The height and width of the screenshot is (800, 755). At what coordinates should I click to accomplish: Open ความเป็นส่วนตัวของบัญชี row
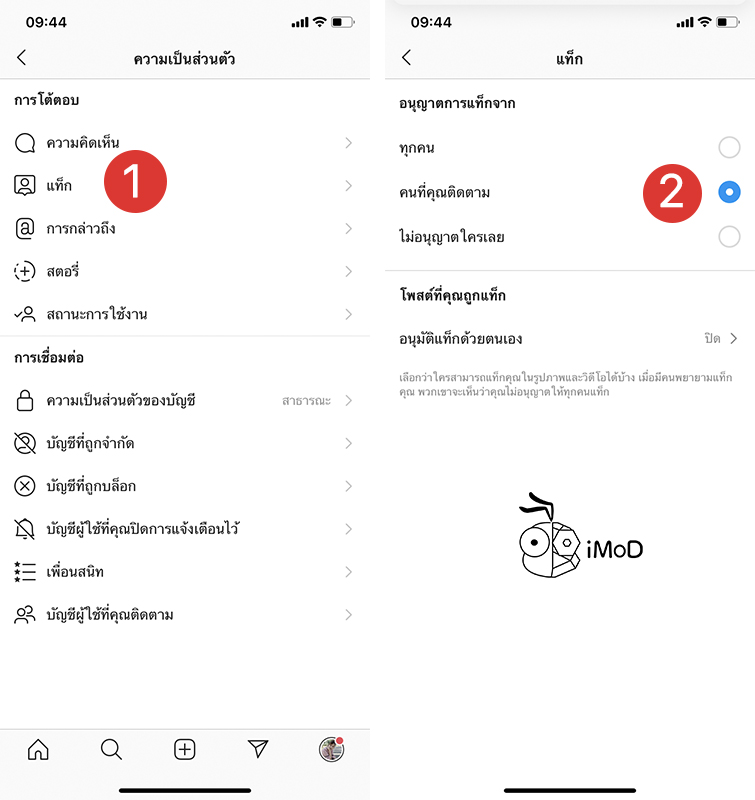tap(184, 401)
